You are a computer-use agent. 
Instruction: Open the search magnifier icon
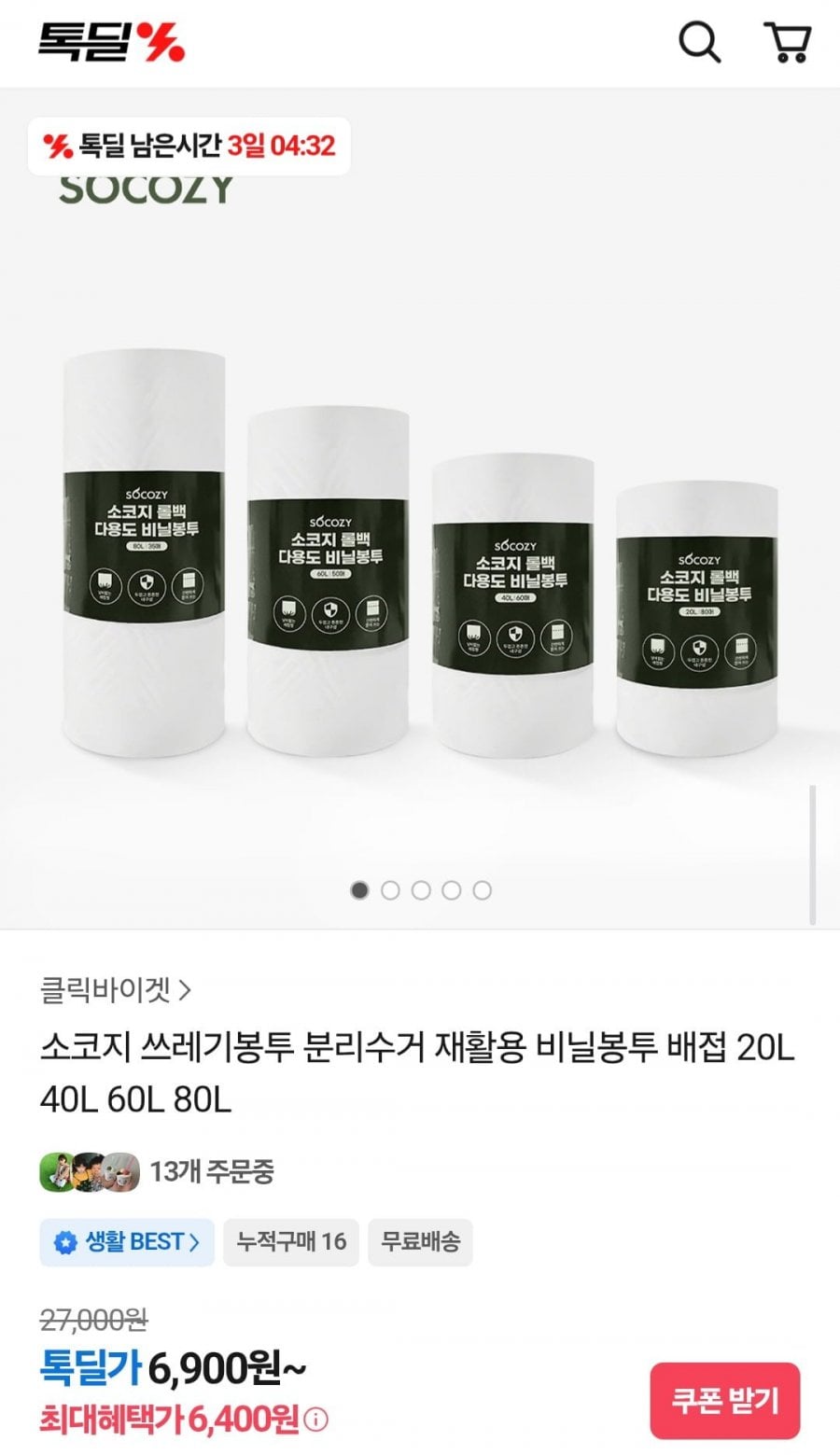(x=698, y=43)
